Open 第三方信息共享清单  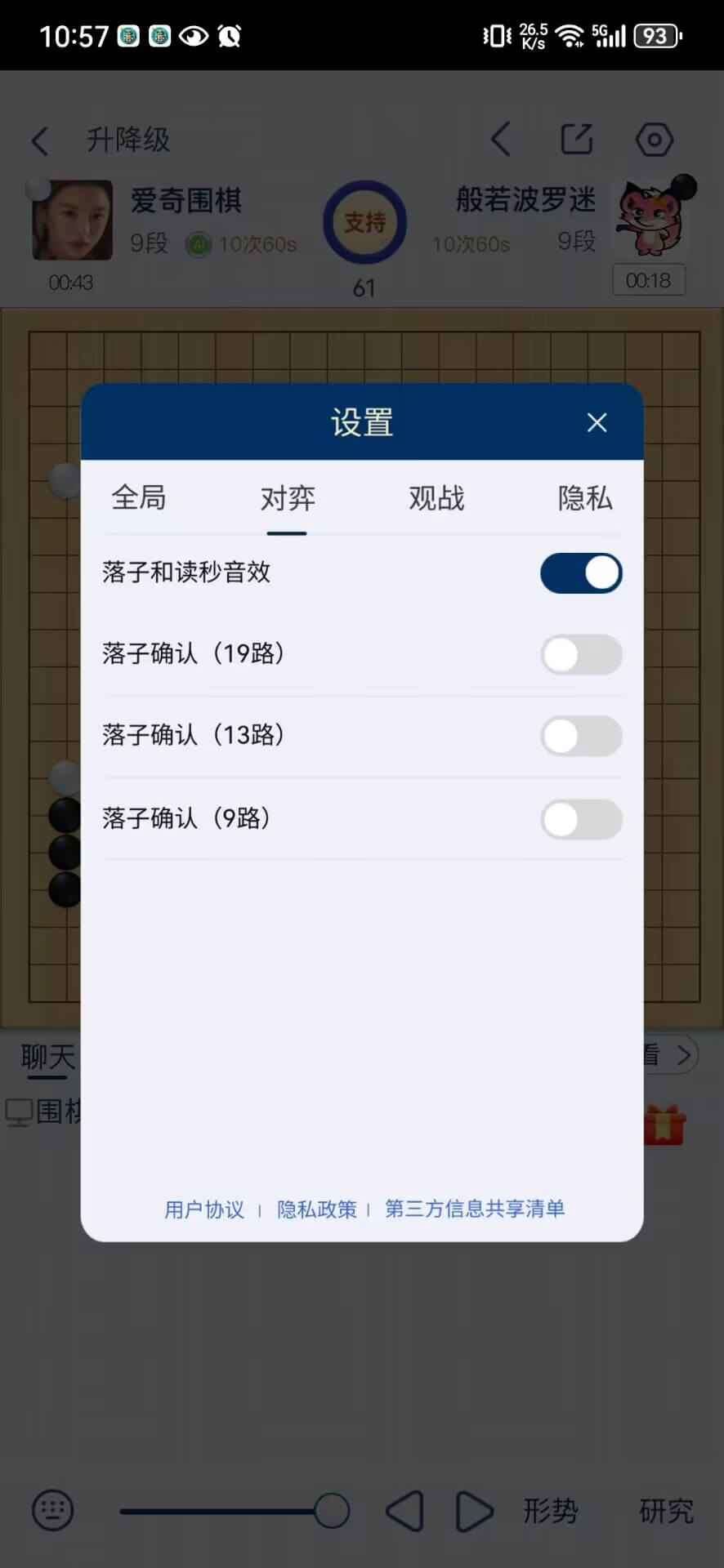475,1209
